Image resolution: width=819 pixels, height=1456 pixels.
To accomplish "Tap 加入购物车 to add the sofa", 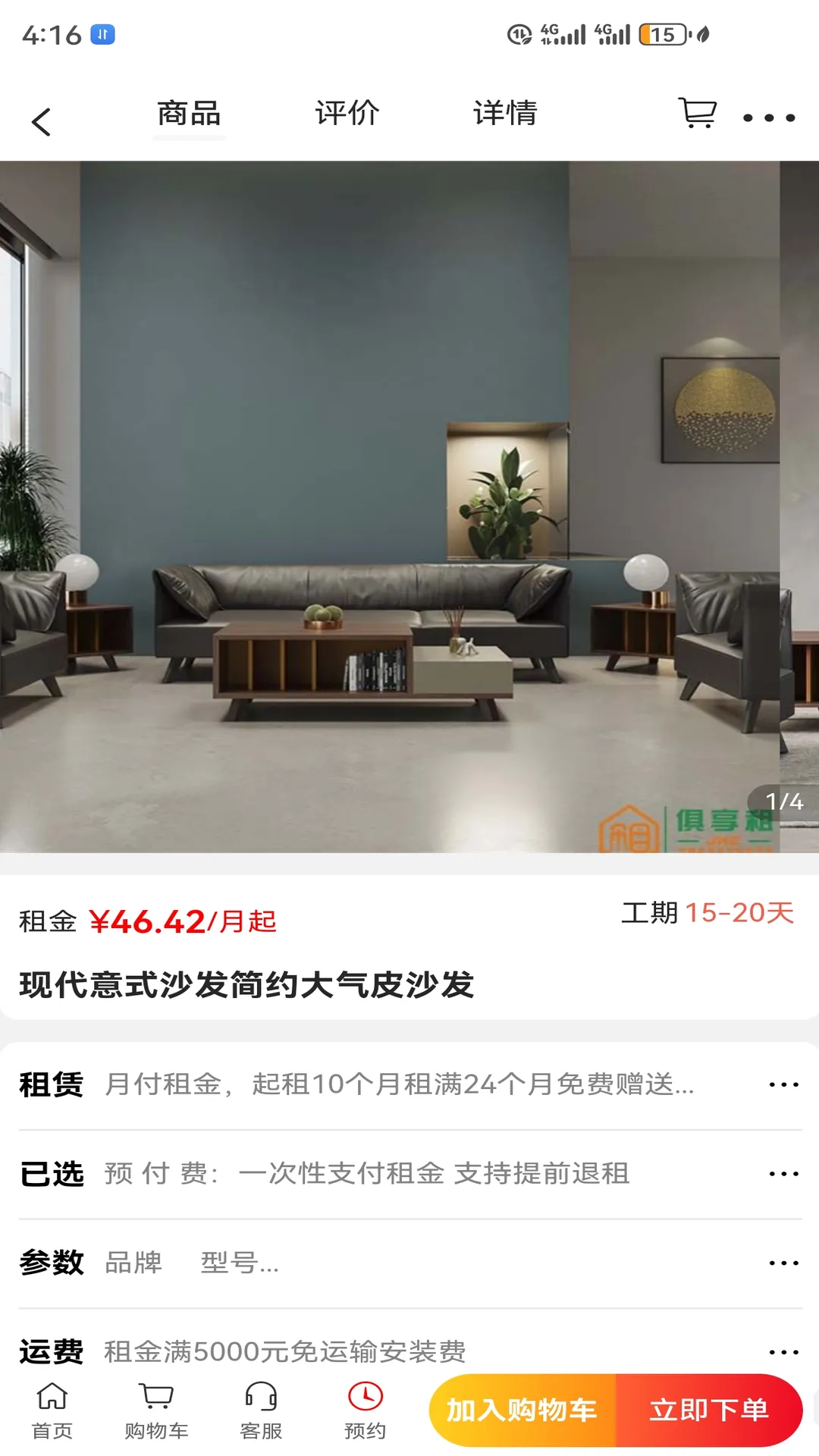I will tap(522, 1410).
